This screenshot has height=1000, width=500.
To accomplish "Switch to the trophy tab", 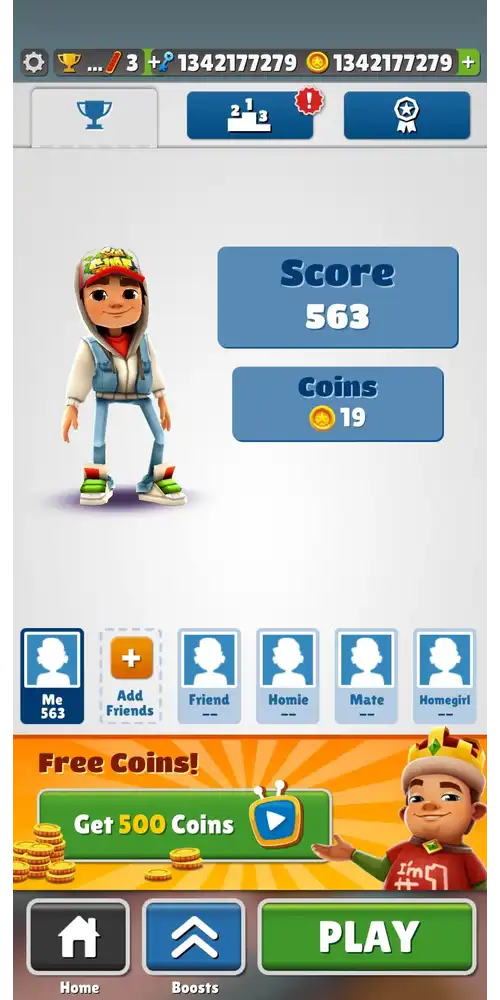I will pos(94,117).
